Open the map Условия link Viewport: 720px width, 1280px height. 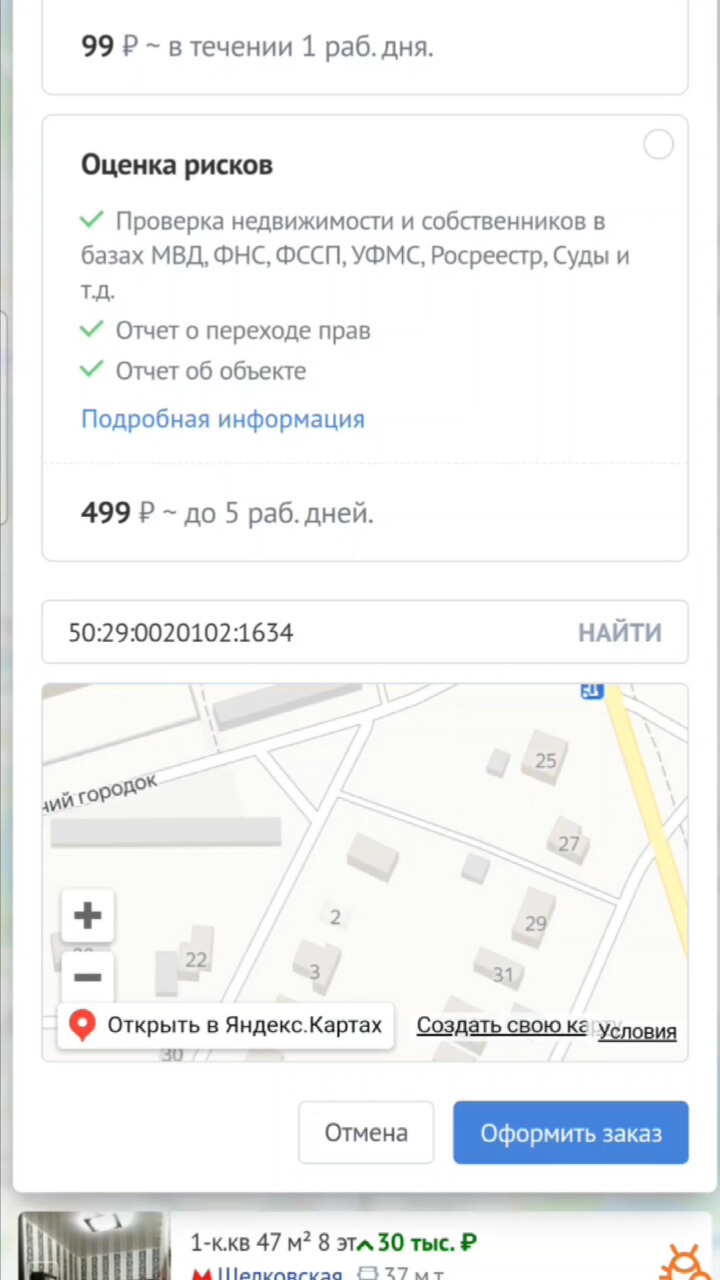pyautogui.click(x=637, y=1031)
